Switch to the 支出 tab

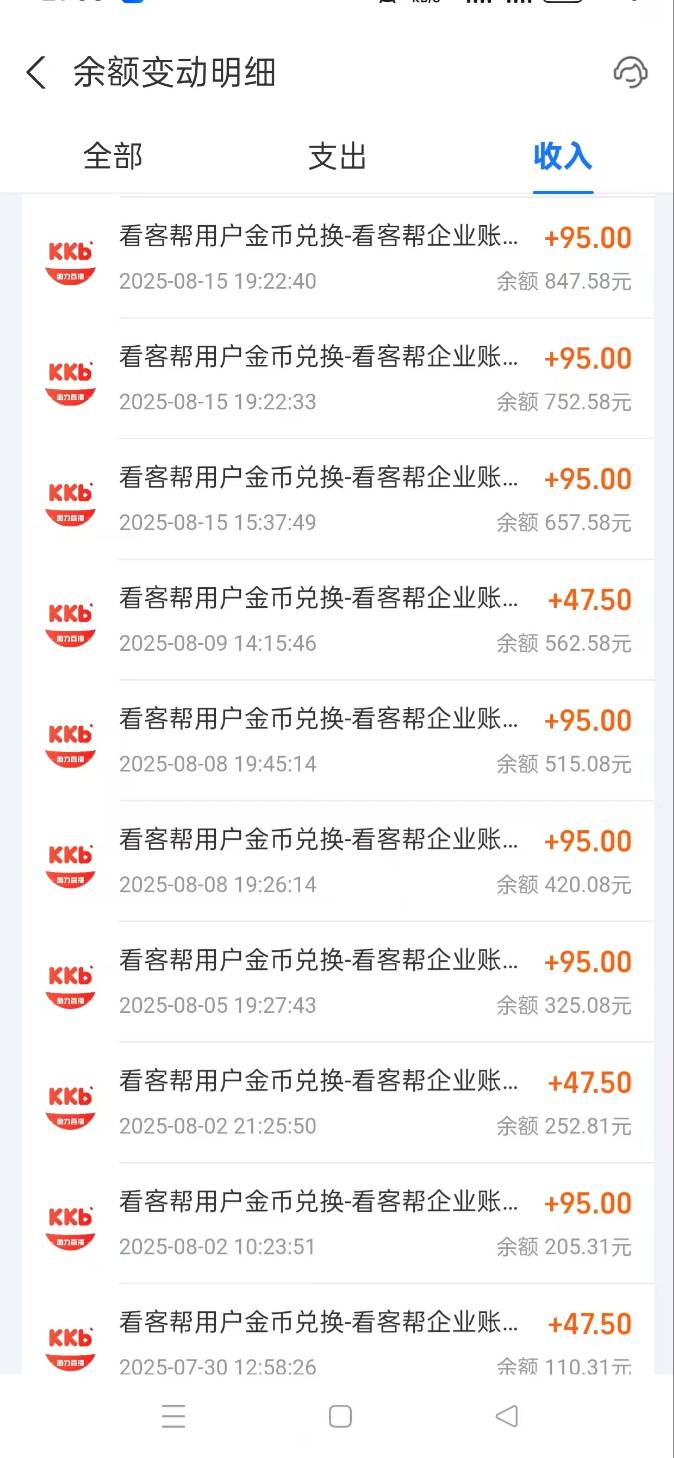[x=337, y=156]
